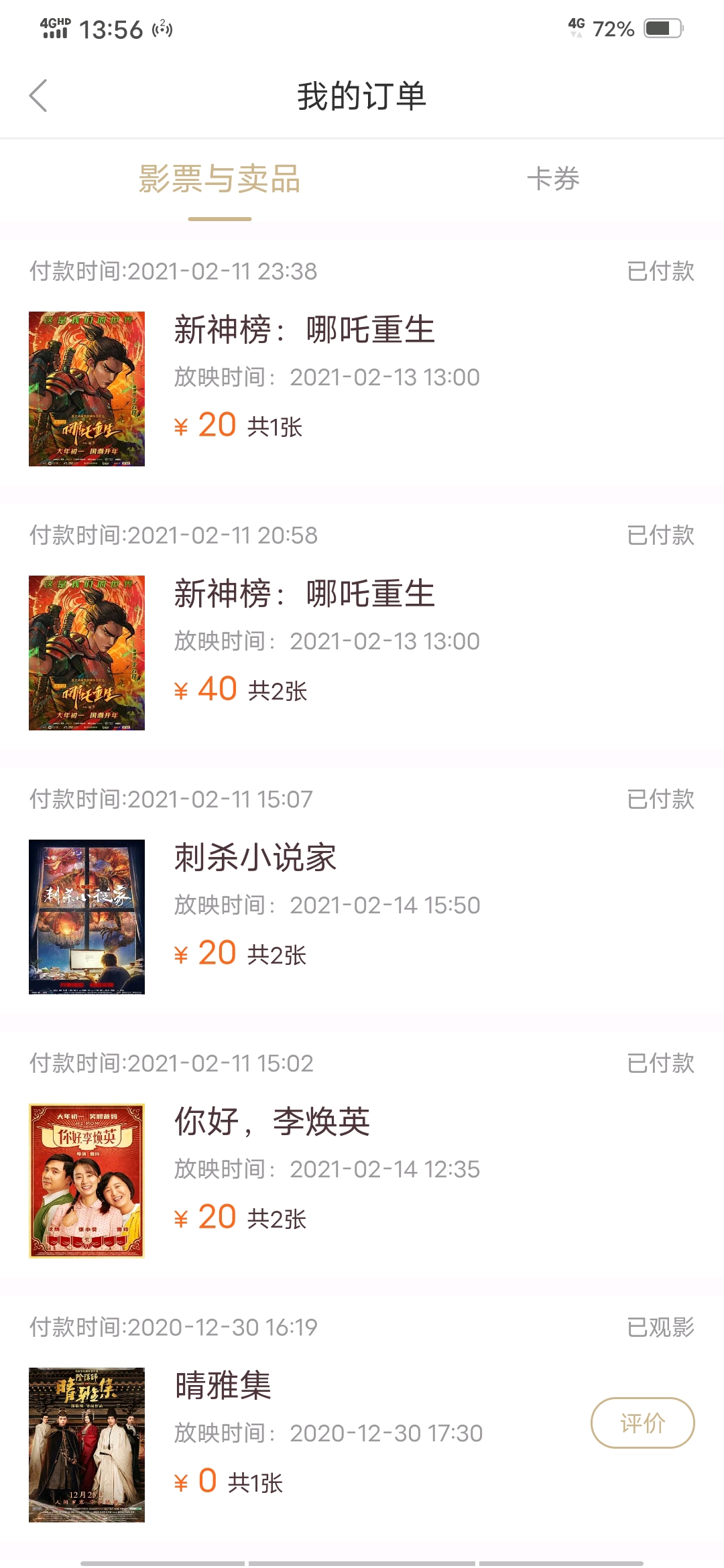This screenshot has width=724, height=1568.
Task: Switch to the 卡券 tab
Action: tap(553, 179)
